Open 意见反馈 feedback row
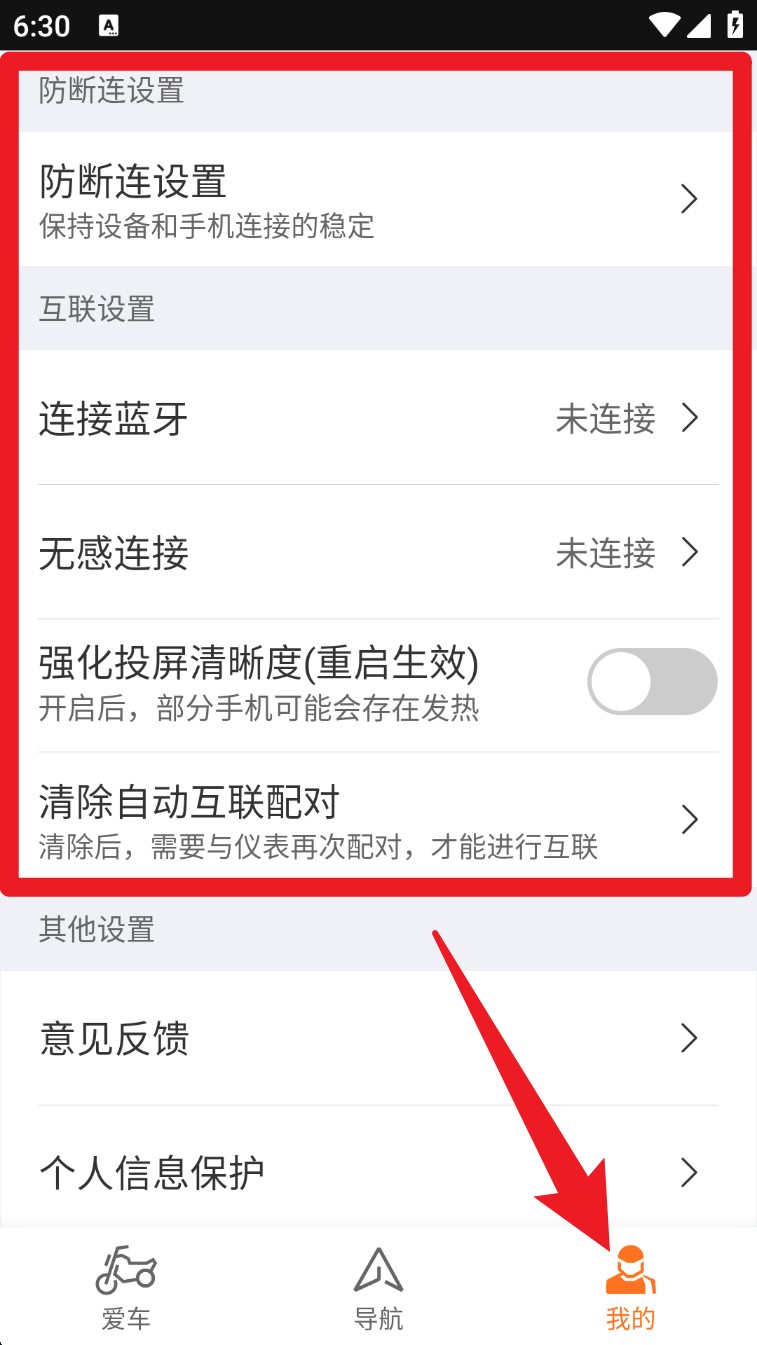757x1345 pixels. click(378, 1038)
